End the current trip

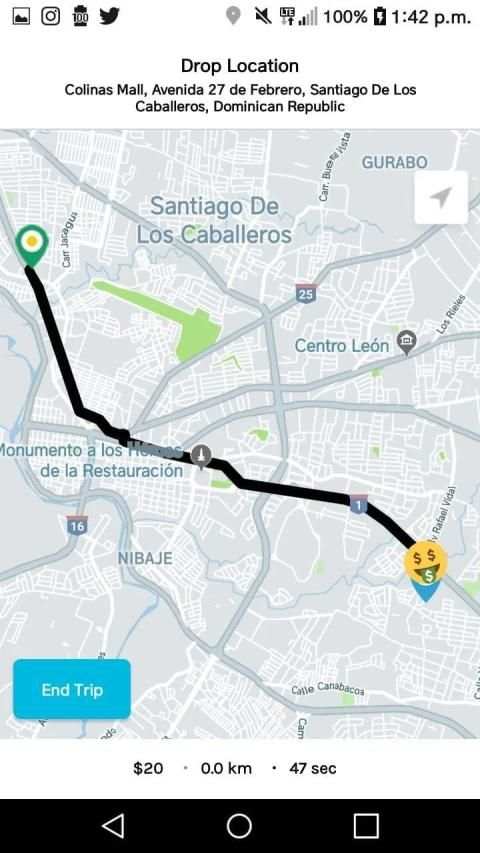[72, 689]
